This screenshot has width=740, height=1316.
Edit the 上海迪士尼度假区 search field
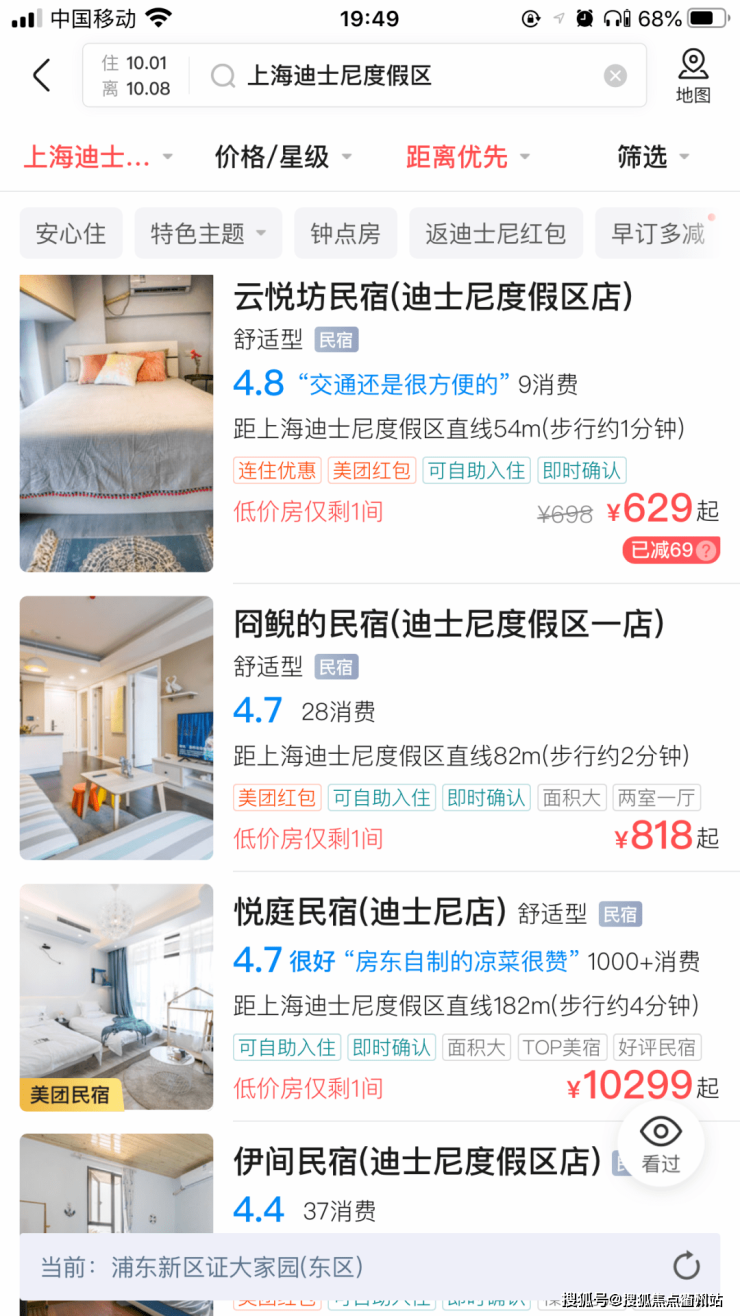(400, 76)
